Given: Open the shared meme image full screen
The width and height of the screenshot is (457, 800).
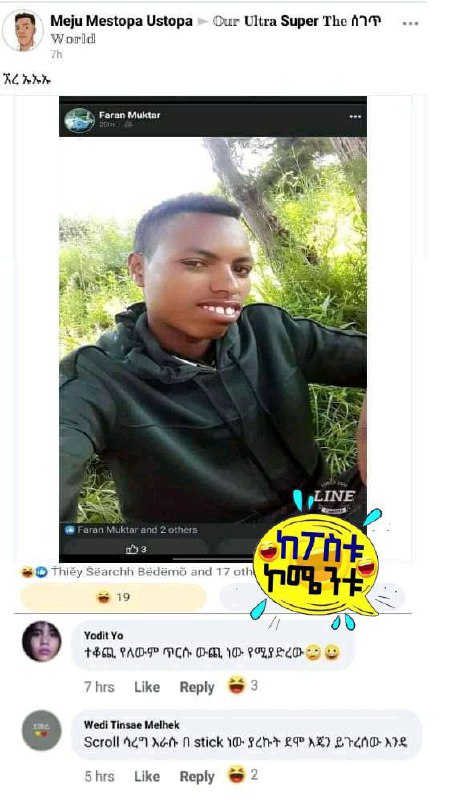Looking at the screenshot, I should (213, 329).
